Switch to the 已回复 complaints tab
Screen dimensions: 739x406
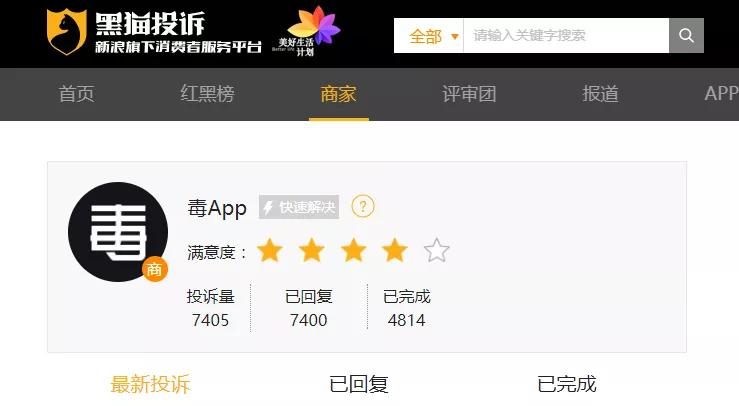point(358,384)
